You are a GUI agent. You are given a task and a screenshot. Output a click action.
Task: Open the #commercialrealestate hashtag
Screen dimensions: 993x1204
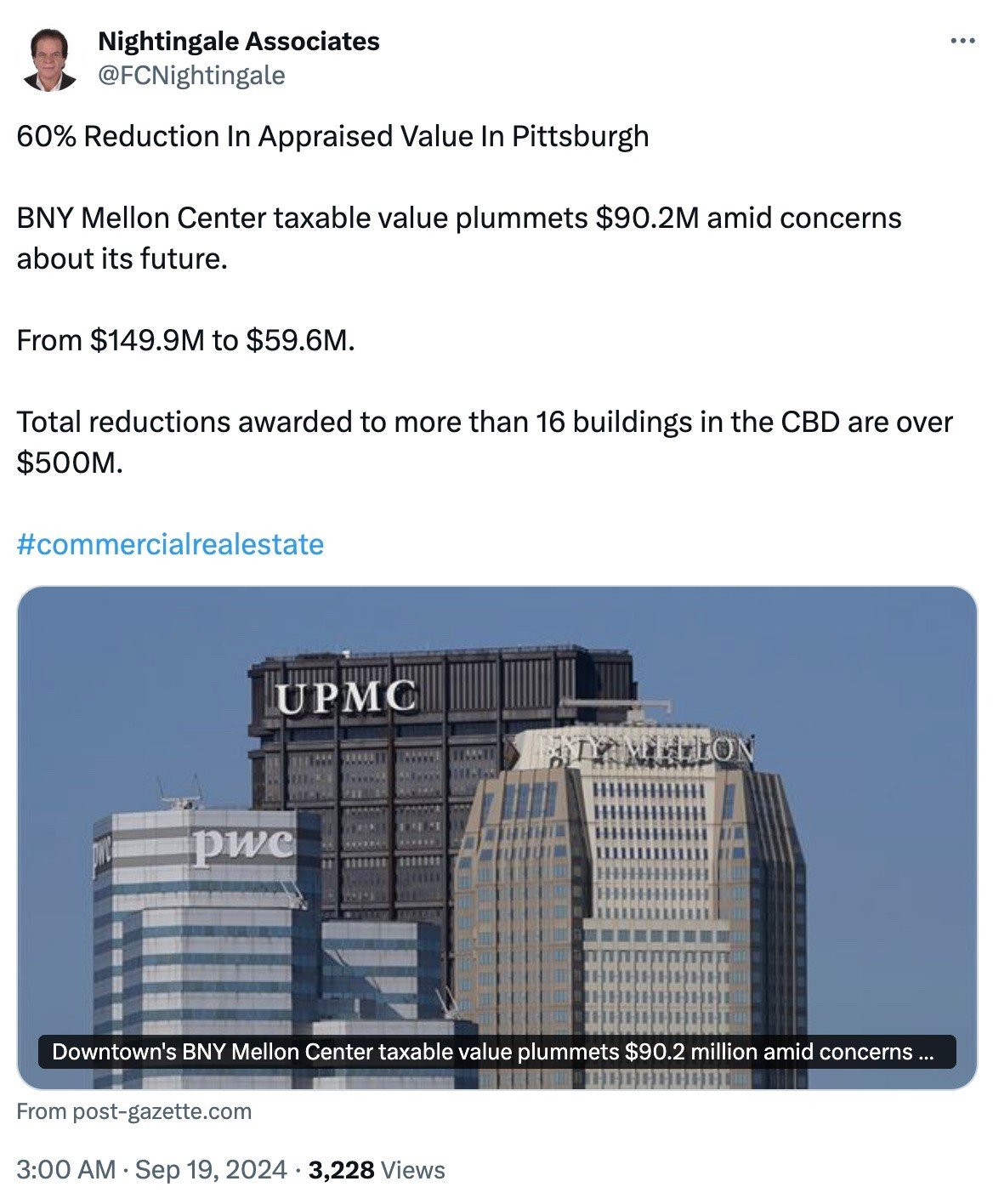click(170, 544)
